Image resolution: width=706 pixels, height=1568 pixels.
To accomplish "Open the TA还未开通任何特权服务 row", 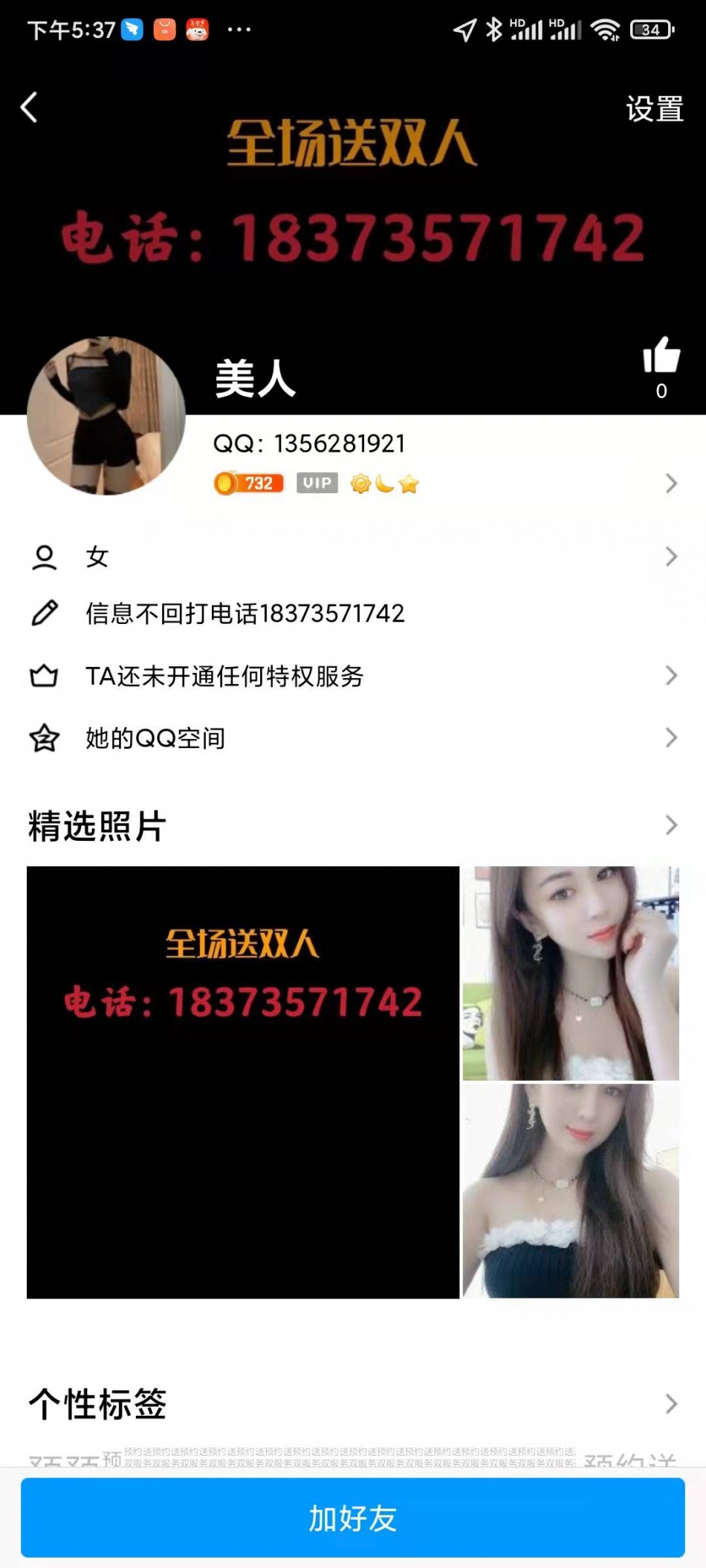I will point(353,676).
